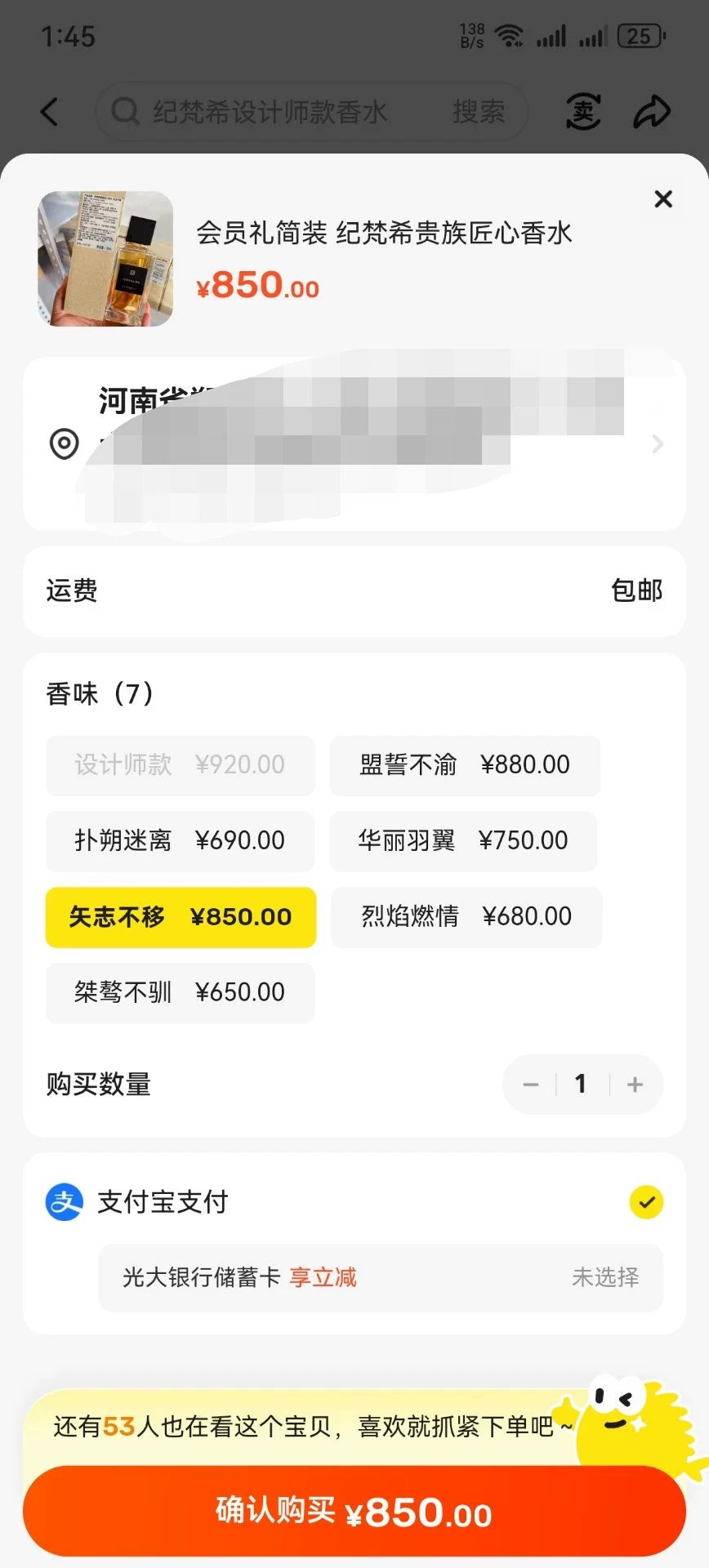Image resolution: width=709 pixels, height=1568 pixels.
Task: Increase the purchase quantity
Action: tap(635, 1085)
